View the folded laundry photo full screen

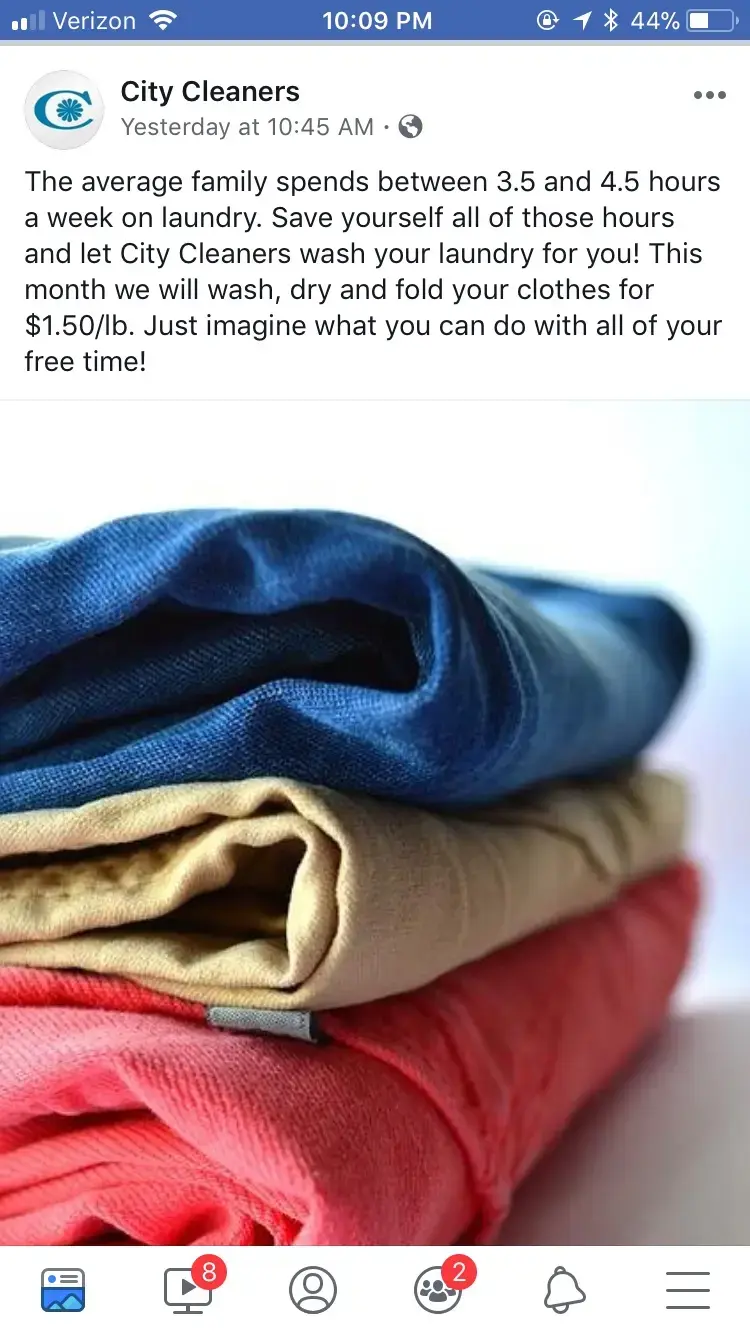(x=375, y=820)
